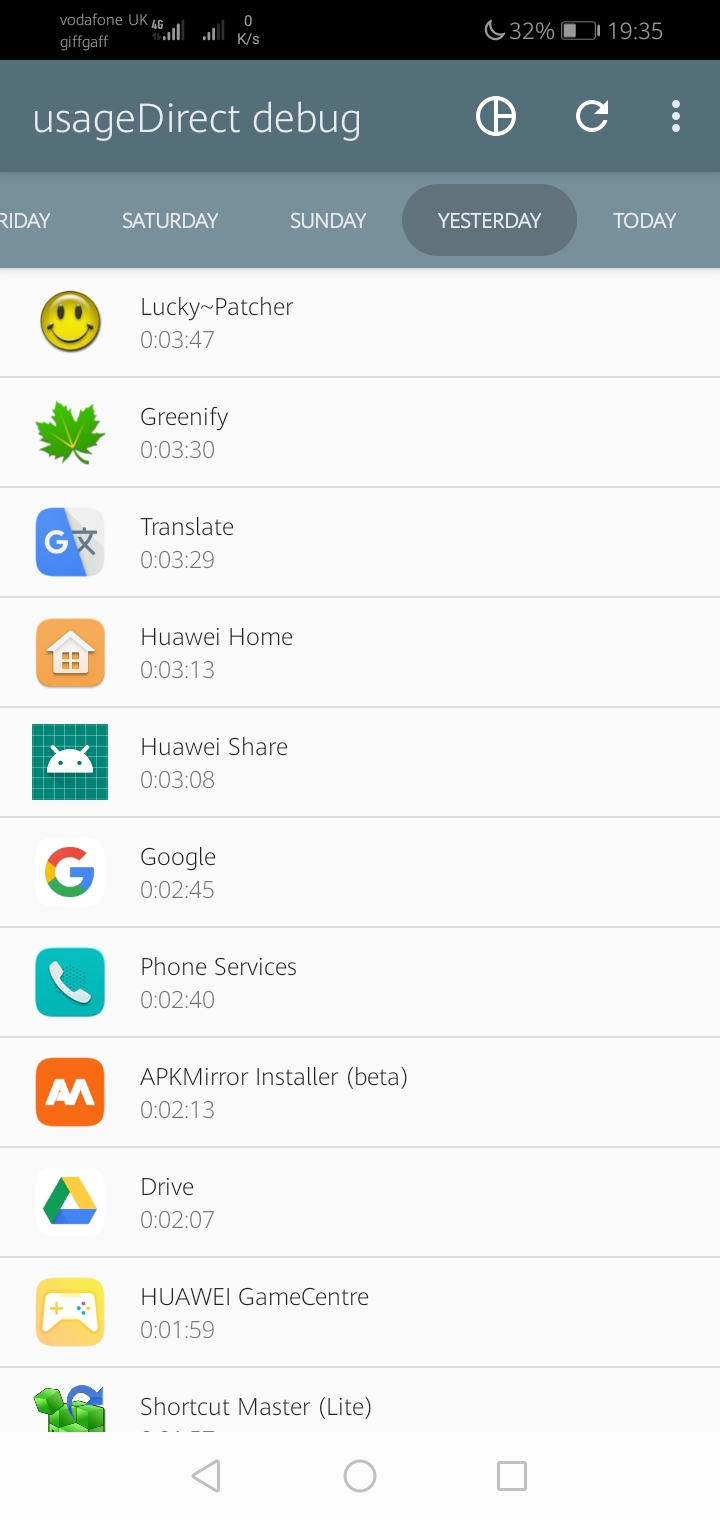Image resolution: width=720 pixels, height=1520 pixels.
Task: Tap the Greenify leaf icon
Action: (69, 432)
